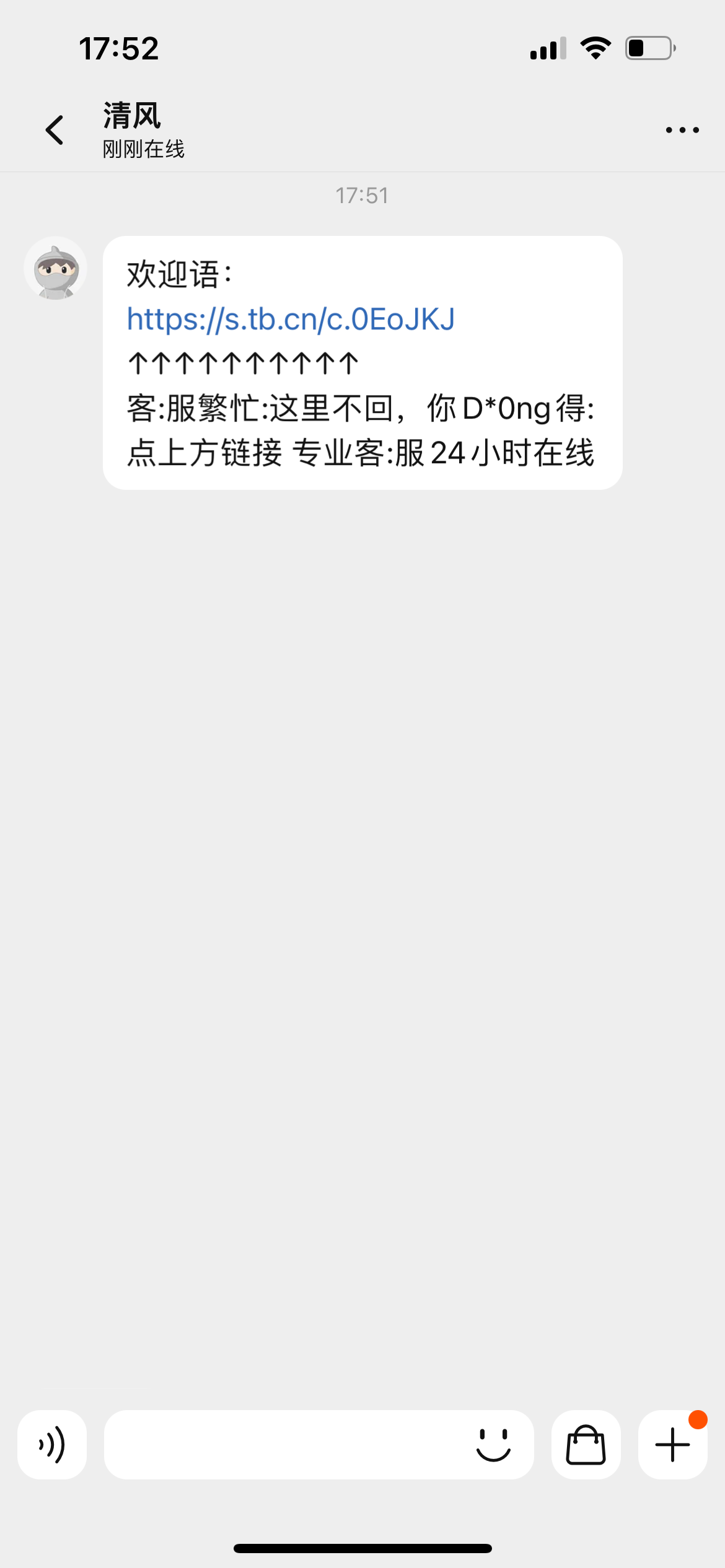The width and height of the screenshot is (725, 1568).
Task: Open the plus attachments menu
Action: click(672, 1445)
